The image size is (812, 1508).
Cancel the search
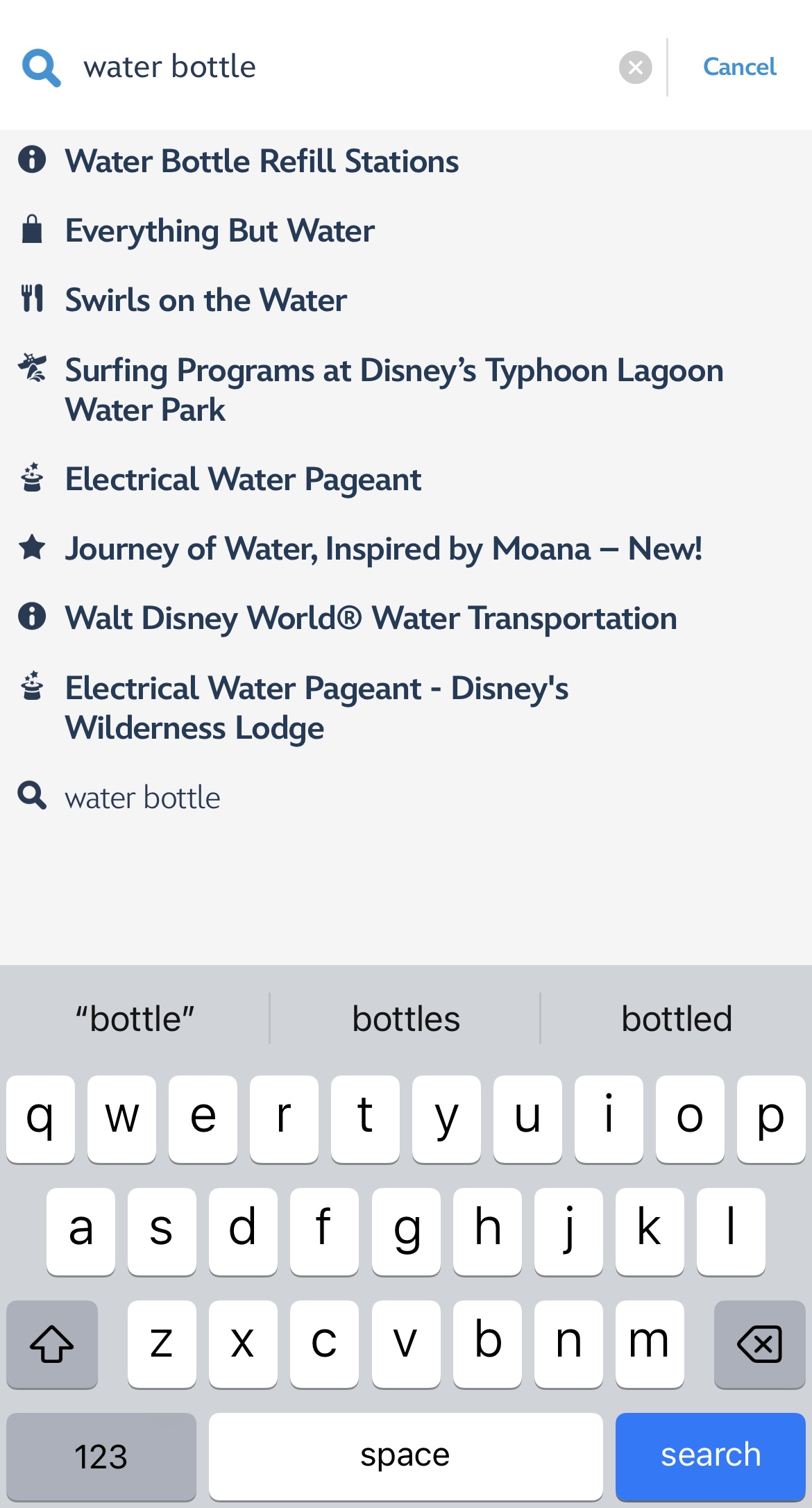[x=739, y=67]
